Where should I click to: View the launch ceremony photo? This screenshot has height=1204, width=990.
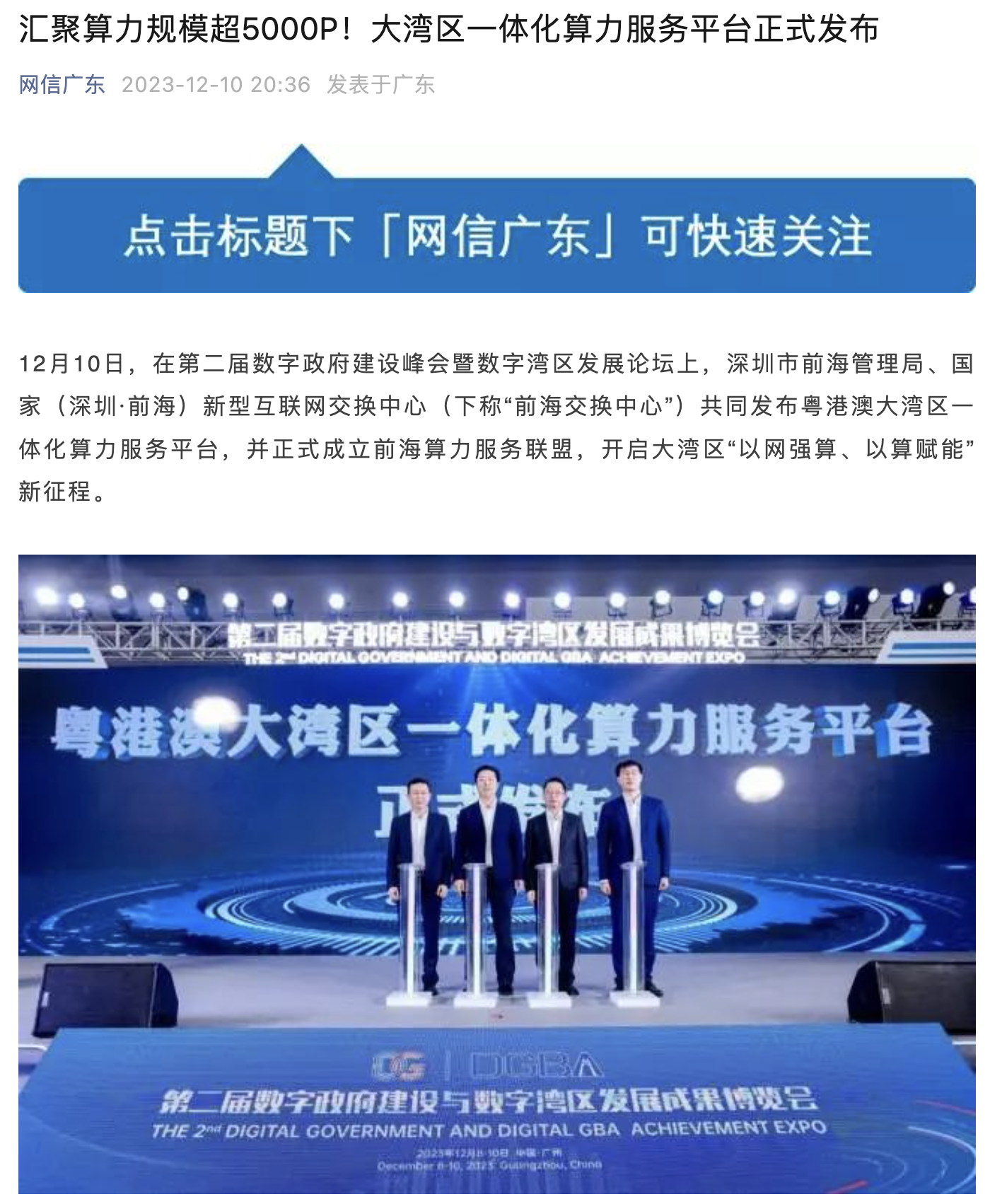[496, 877]
